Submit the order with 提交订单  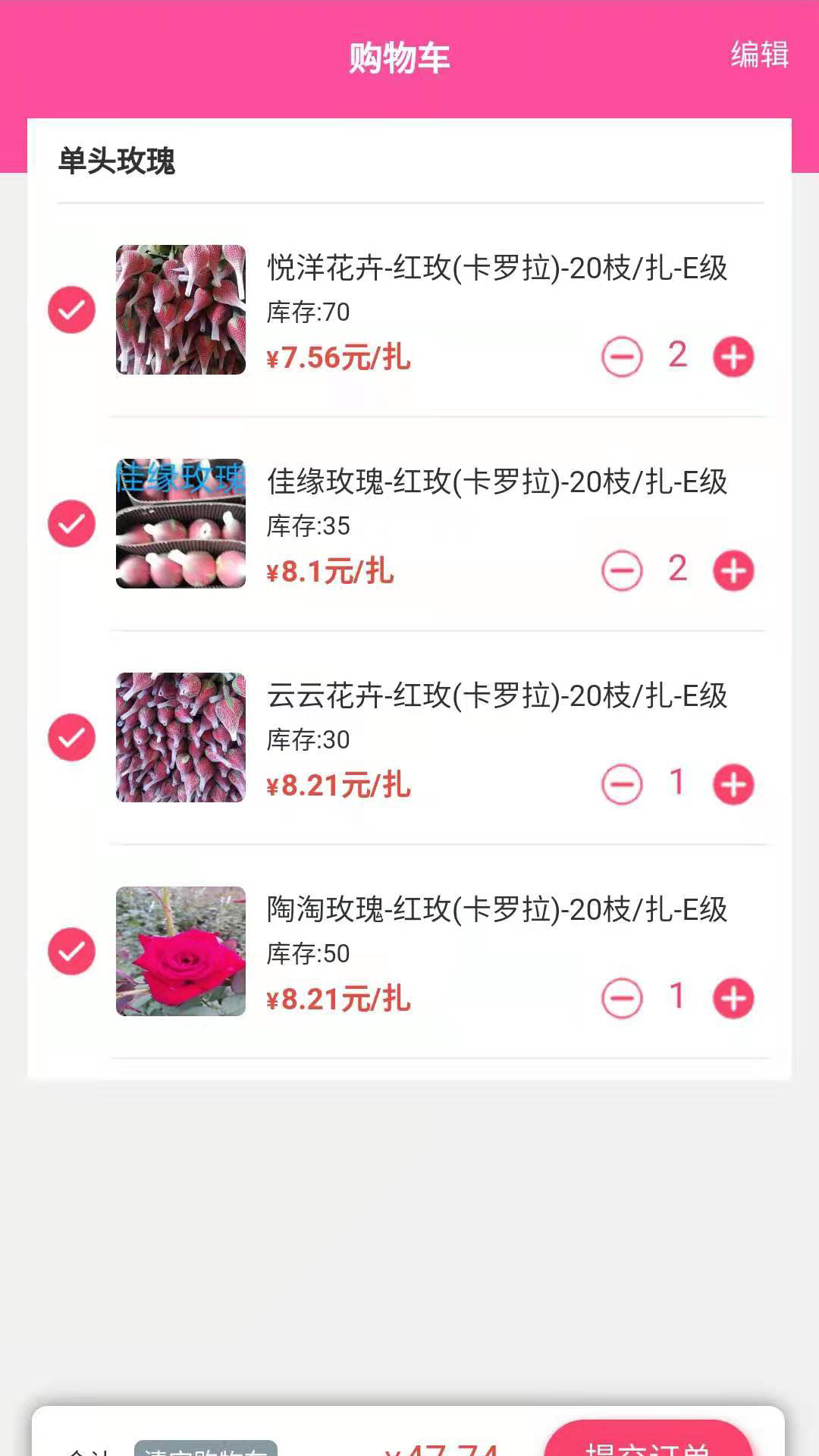pyautogui.click(x=648, y=1442)
